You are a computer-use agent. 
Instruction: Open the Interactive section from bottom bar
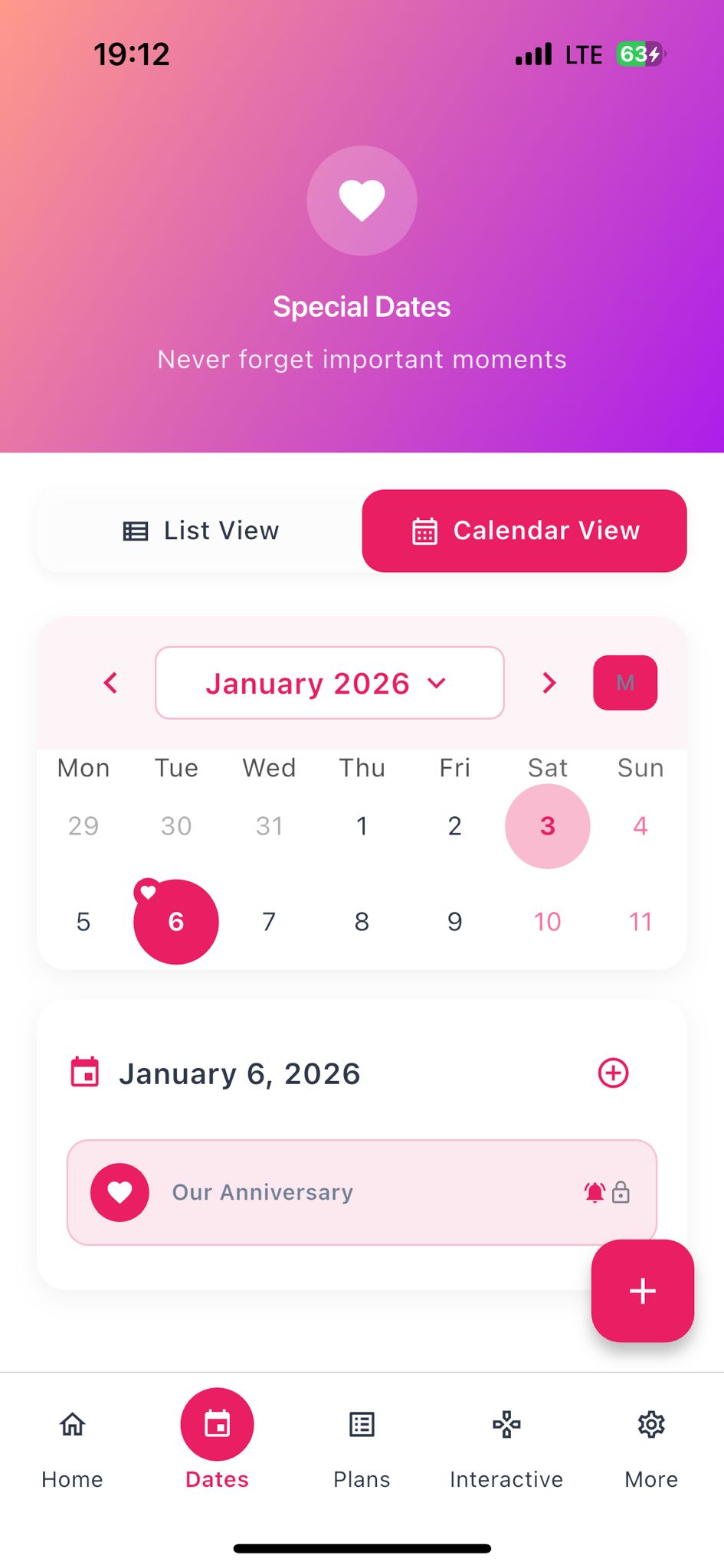tap(506, 1445)
